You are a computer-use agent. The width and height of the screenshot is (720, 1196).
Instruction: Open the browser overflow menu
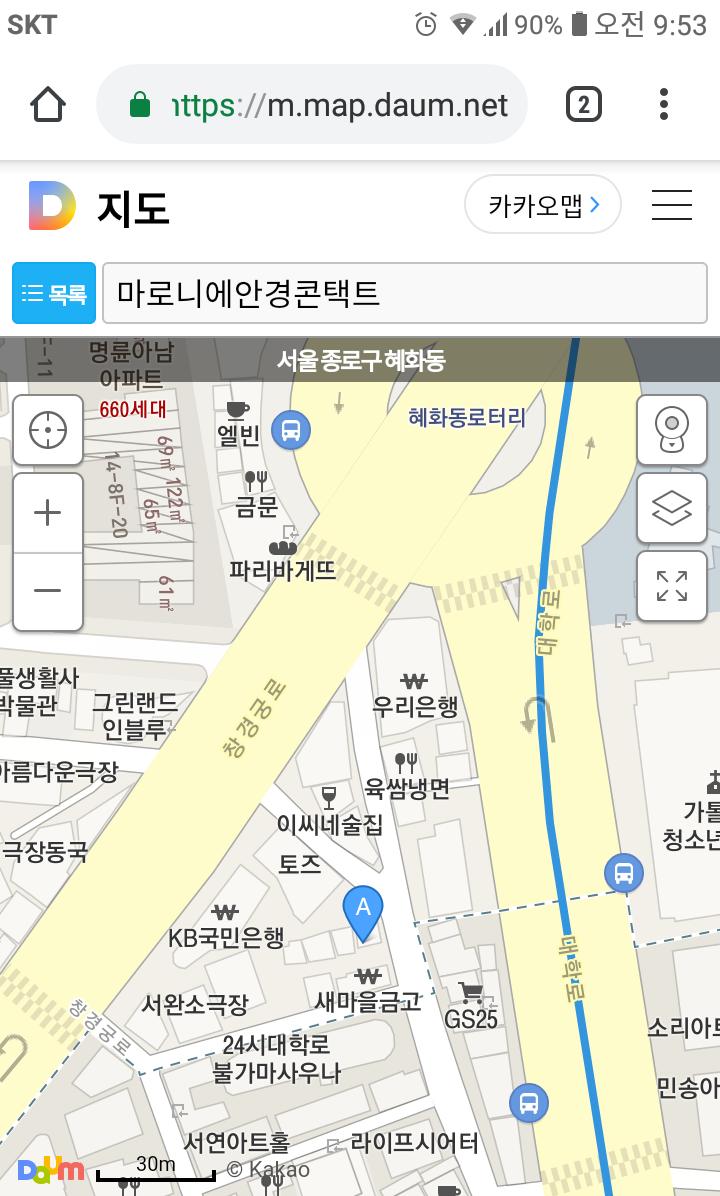tap(664, 104)
